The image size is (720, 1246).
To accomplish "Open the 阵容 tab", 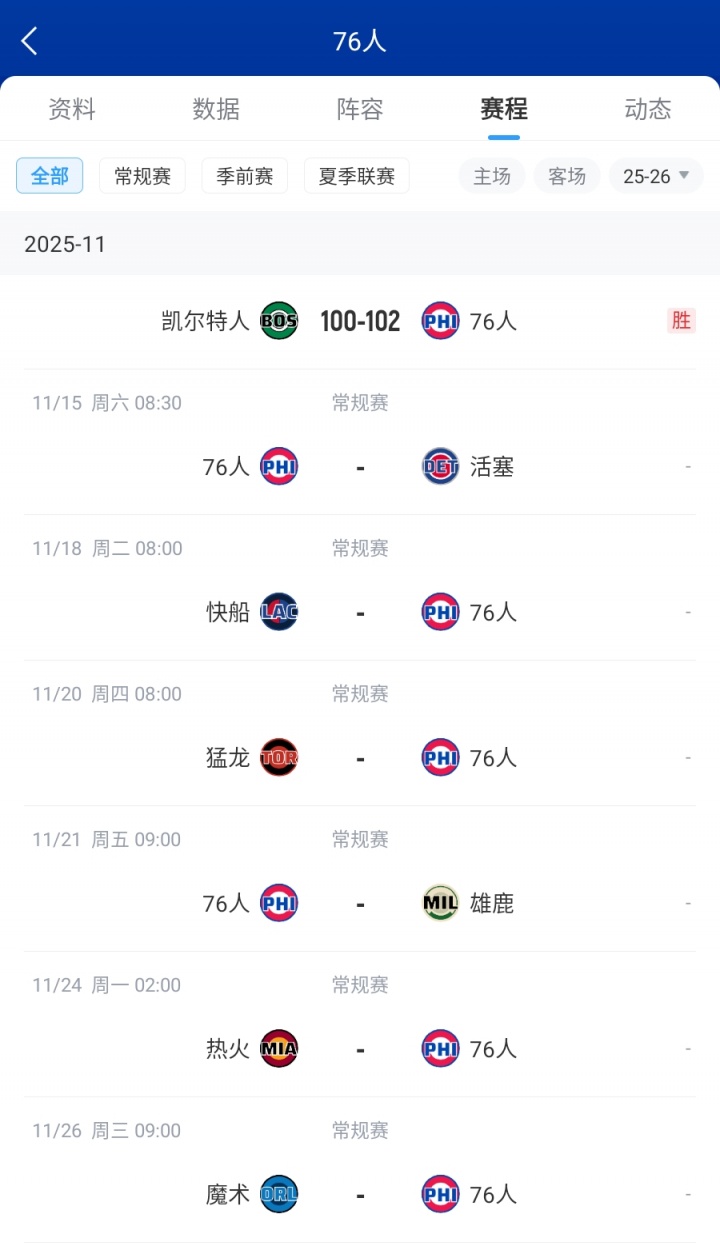I will pyautogui.click(x=360, y=109).
